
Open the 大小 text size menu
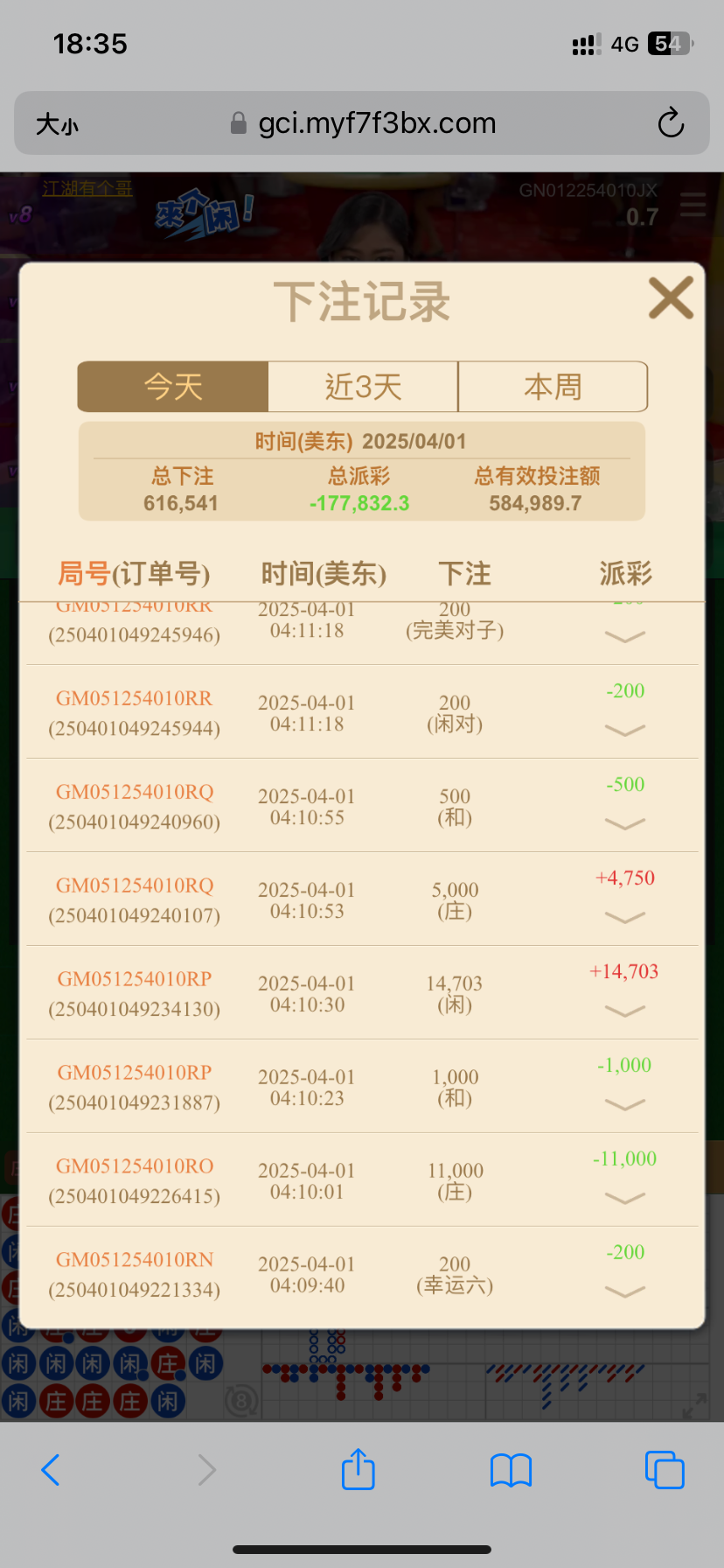pyautogui.click(x=58, y=124)
